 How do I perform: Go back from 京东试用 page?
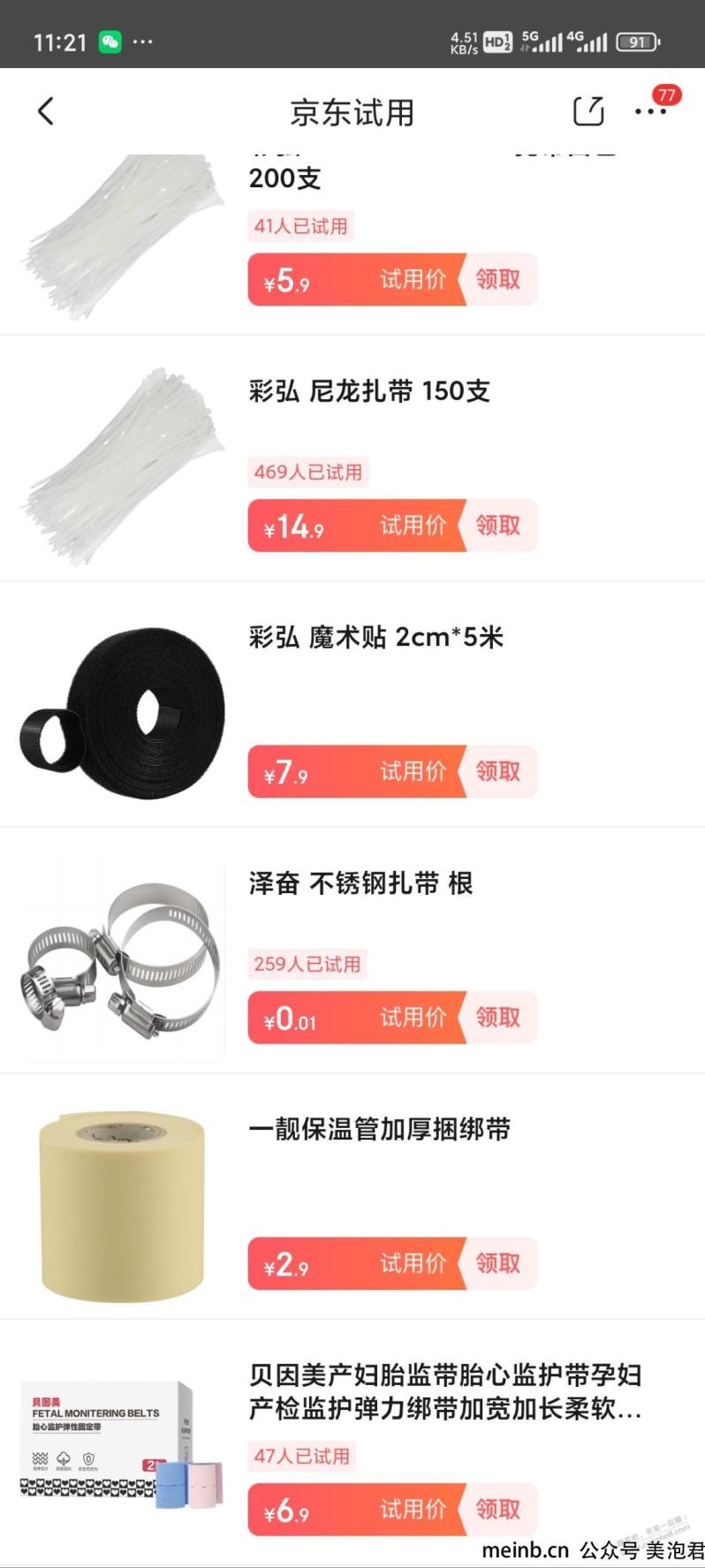[46, 112]
